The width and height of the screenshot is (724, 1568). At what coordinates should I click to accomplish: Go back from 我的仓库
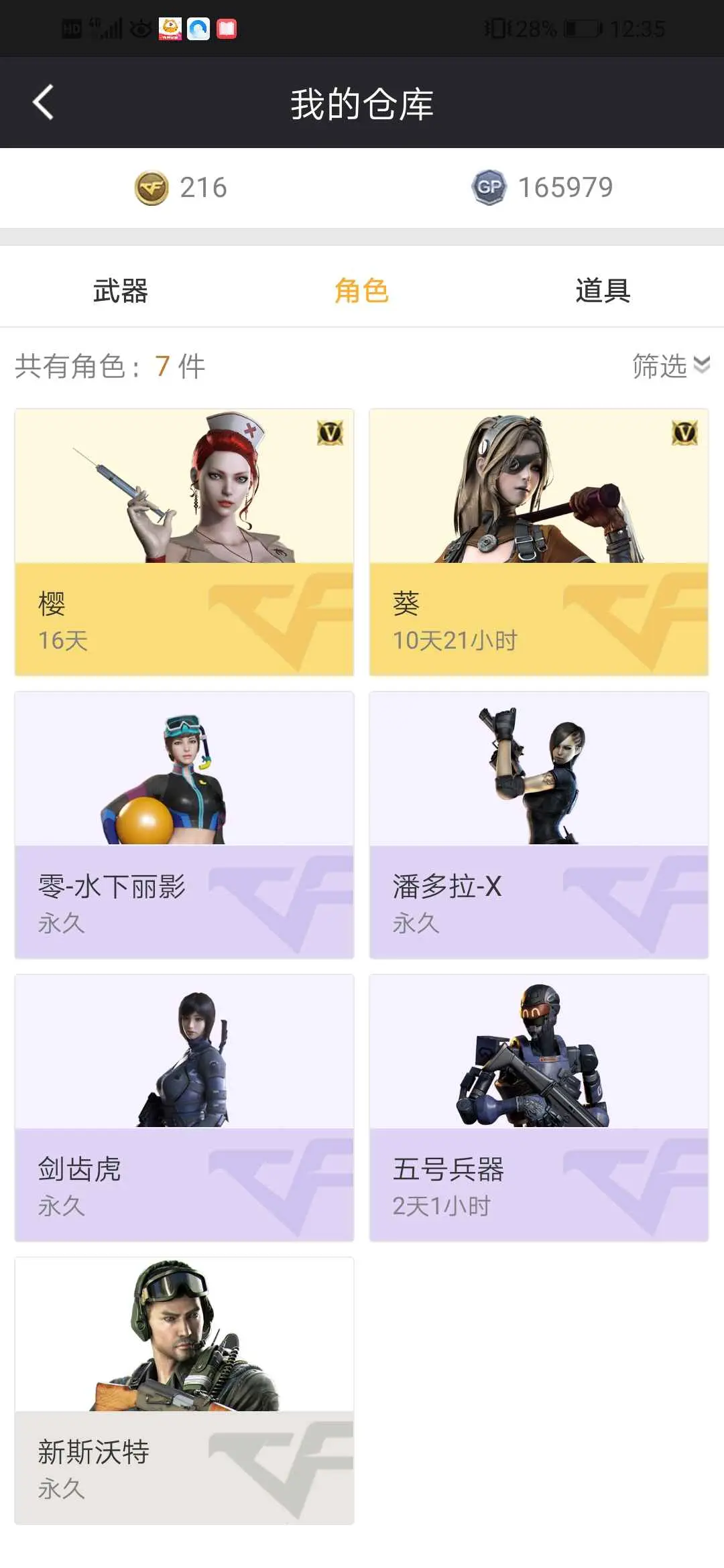pos(44,103)
